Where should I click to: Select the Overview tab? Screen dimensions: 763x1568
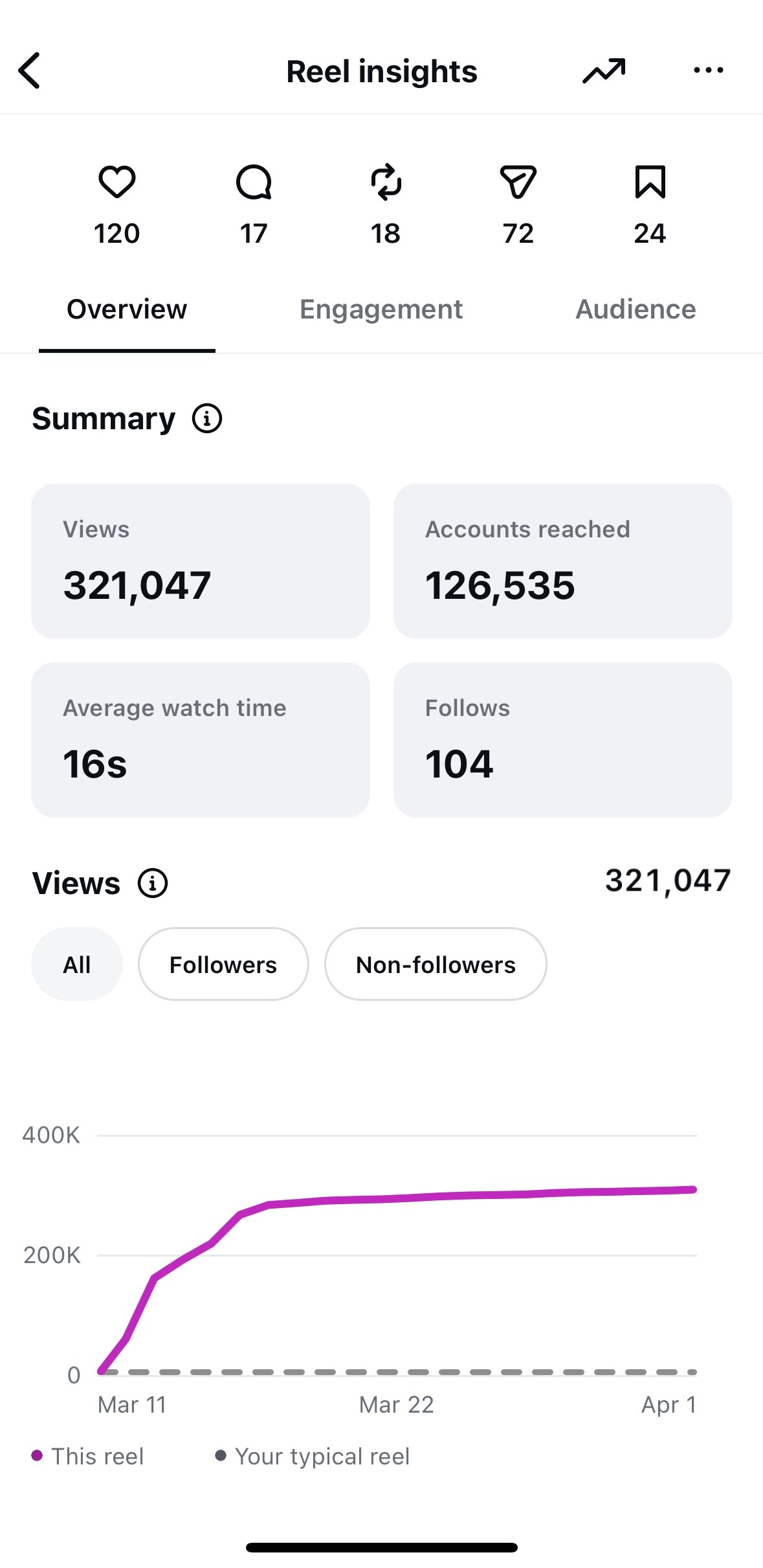tap(127, 309)
